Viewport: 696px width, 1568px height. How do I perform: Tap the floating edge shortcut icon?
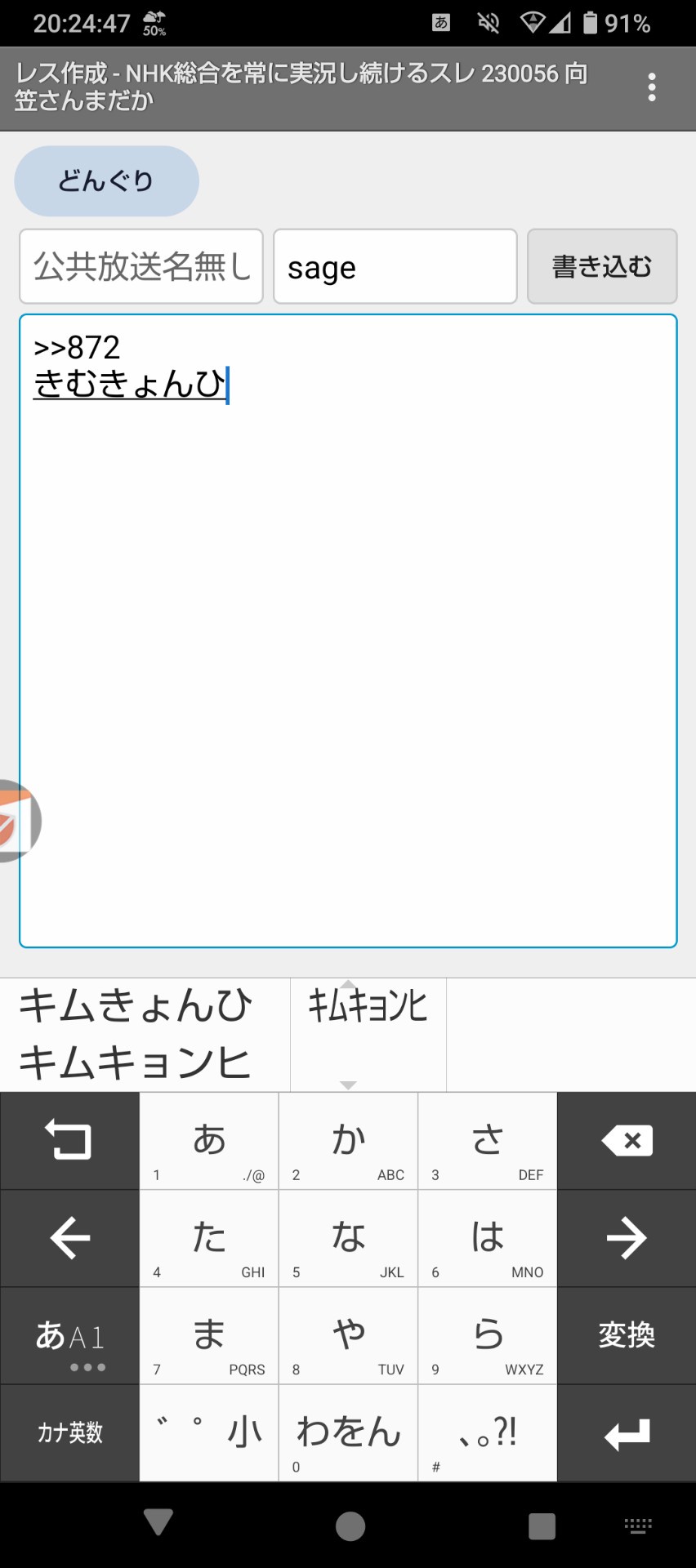tap(16, 821)
